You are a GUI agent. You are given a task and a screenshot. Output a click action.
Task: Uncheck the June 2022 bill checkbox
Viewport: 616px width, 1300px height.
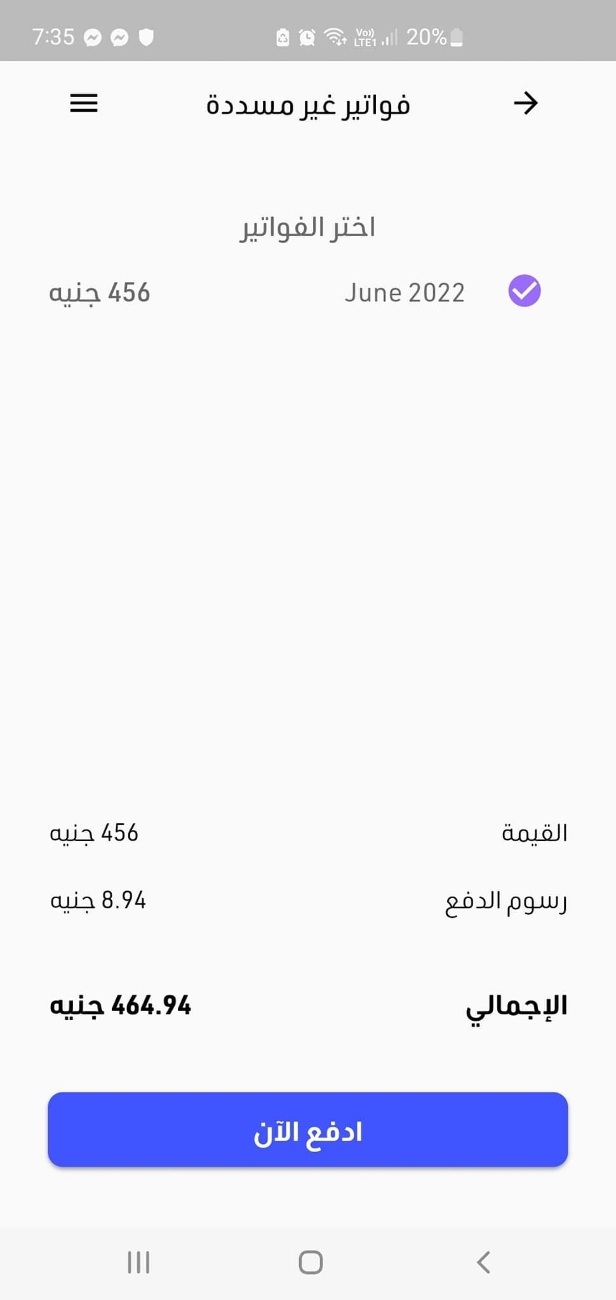coord(524,291)
